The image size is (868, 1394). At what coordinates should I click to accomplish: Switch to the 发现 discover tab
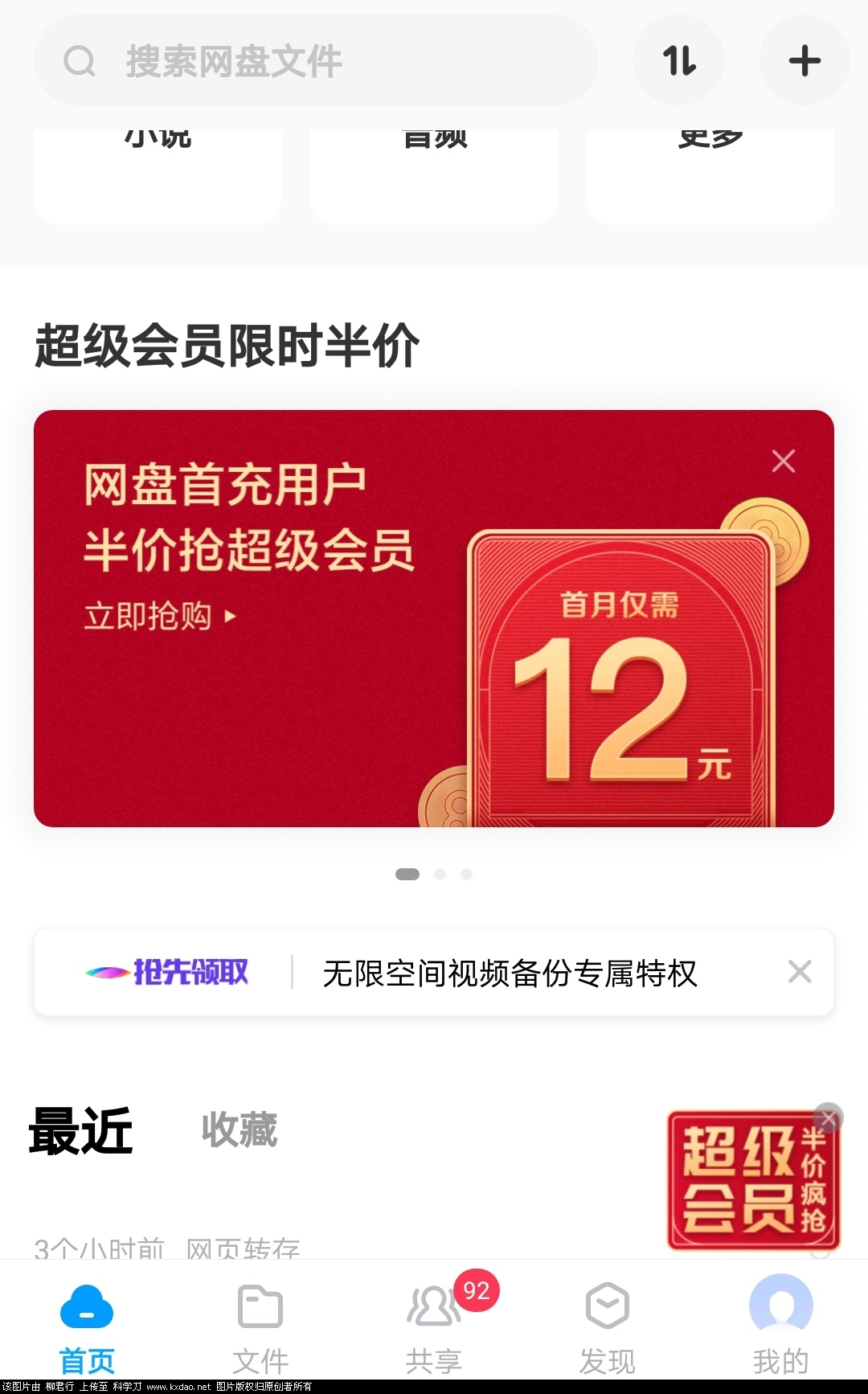point(608,1323)
